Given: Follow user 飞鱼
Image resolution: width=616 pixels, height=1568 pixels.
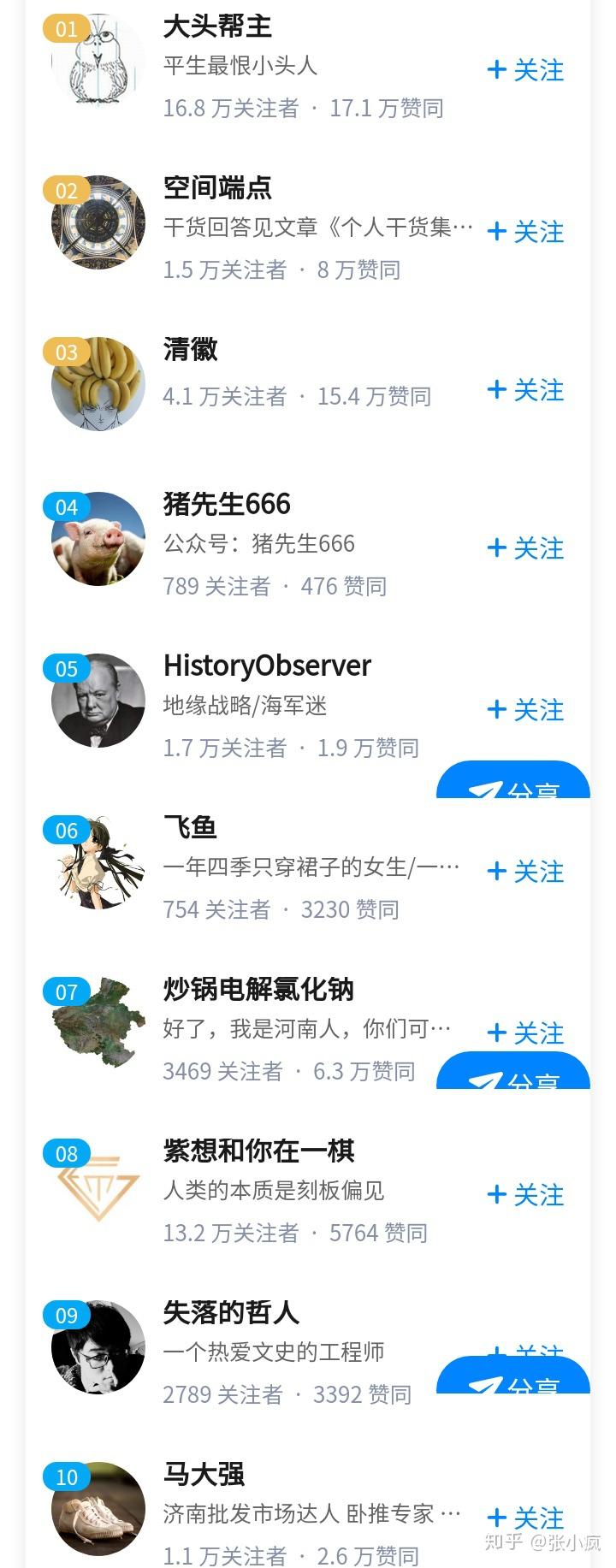Looking at the screenshot, I should (x=525, y=872).
